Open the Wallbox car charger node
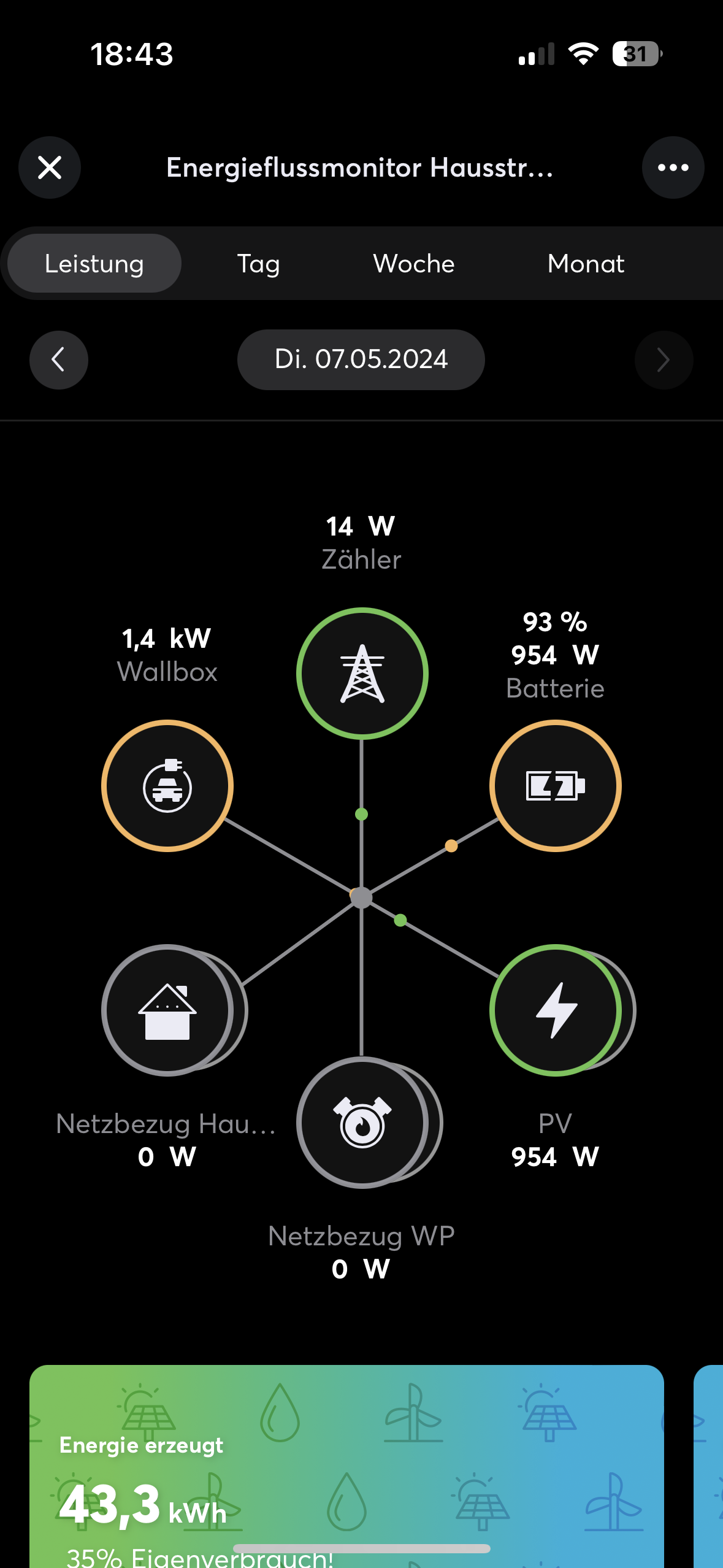This screenshot has width=723, height=1568. click(x=167, y=786)
